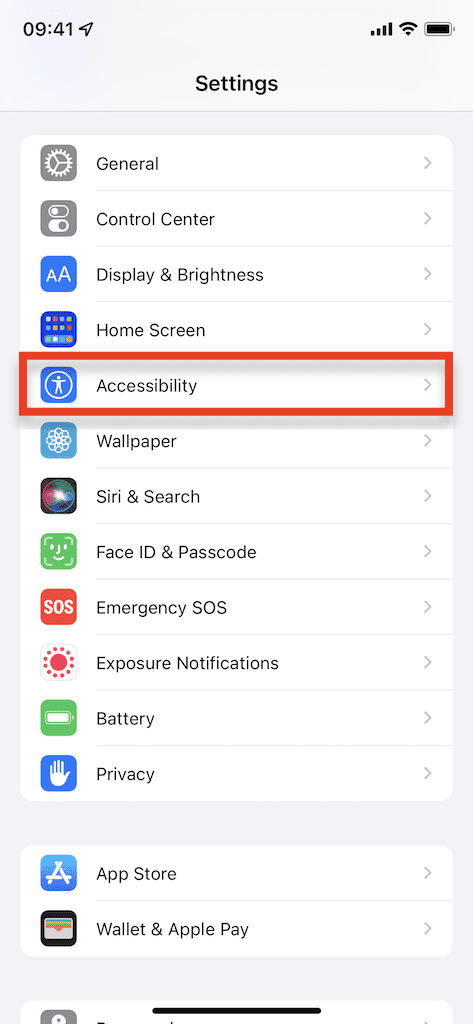The image size is (473, 1024).
Task: Open App Store settings
Action: [236, 873]
